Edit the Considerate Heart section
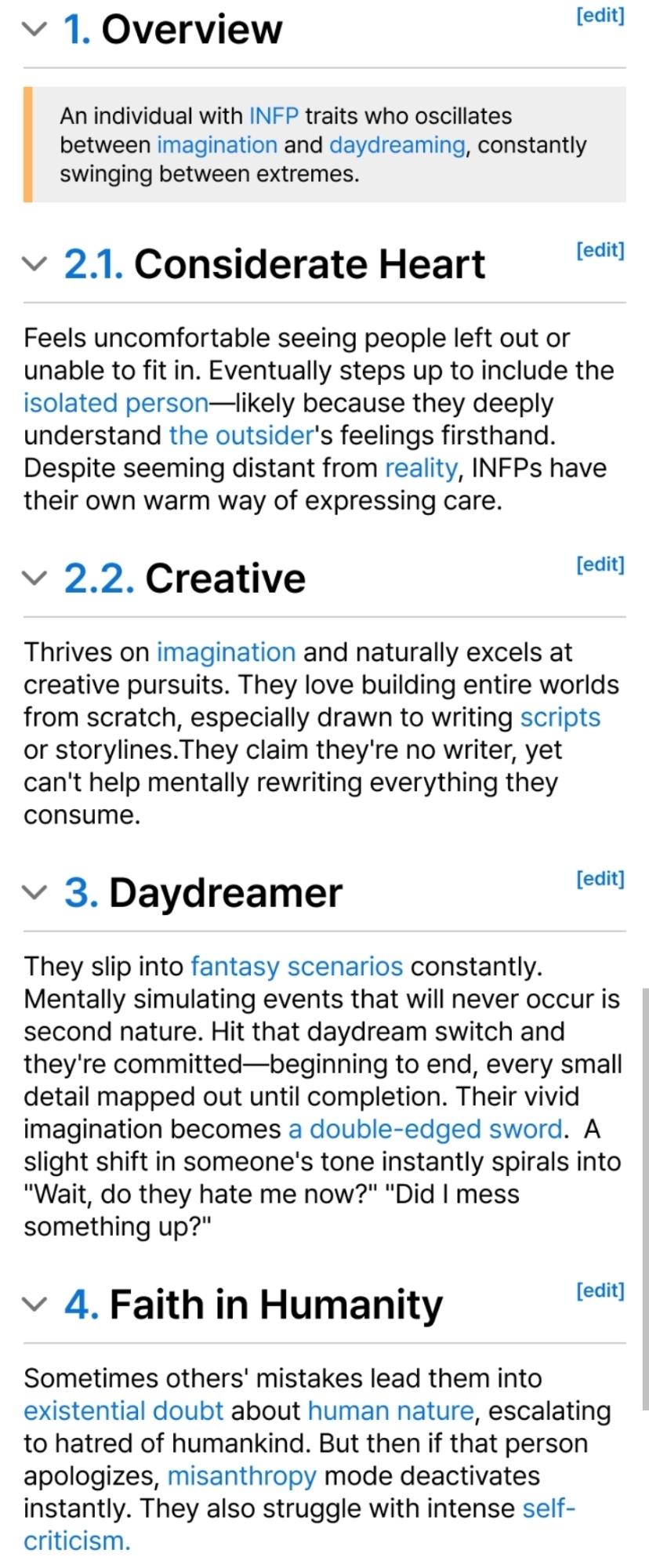This screenshot has width=649, height=1568. [600, 250]
